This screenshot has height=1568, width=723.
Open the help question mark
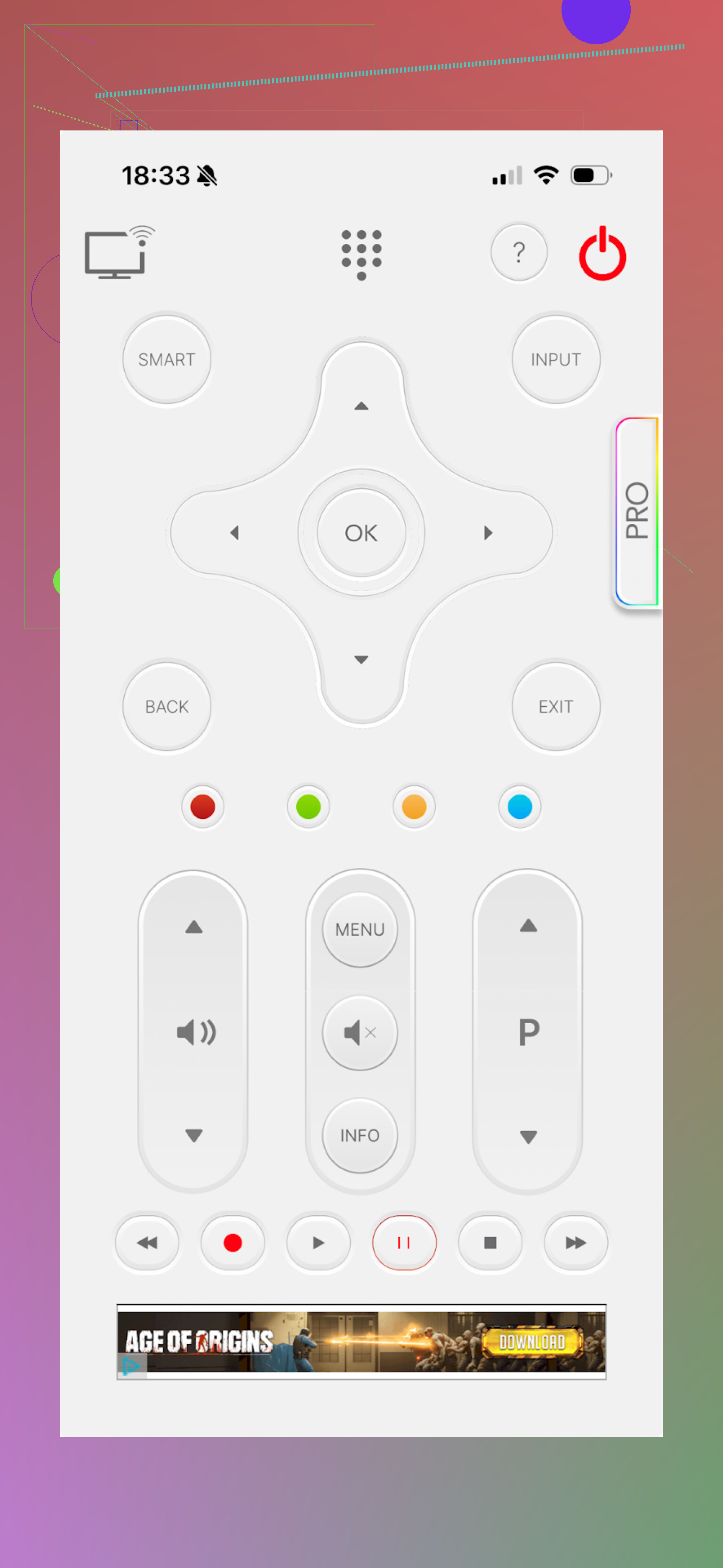[x=519, y=252]
